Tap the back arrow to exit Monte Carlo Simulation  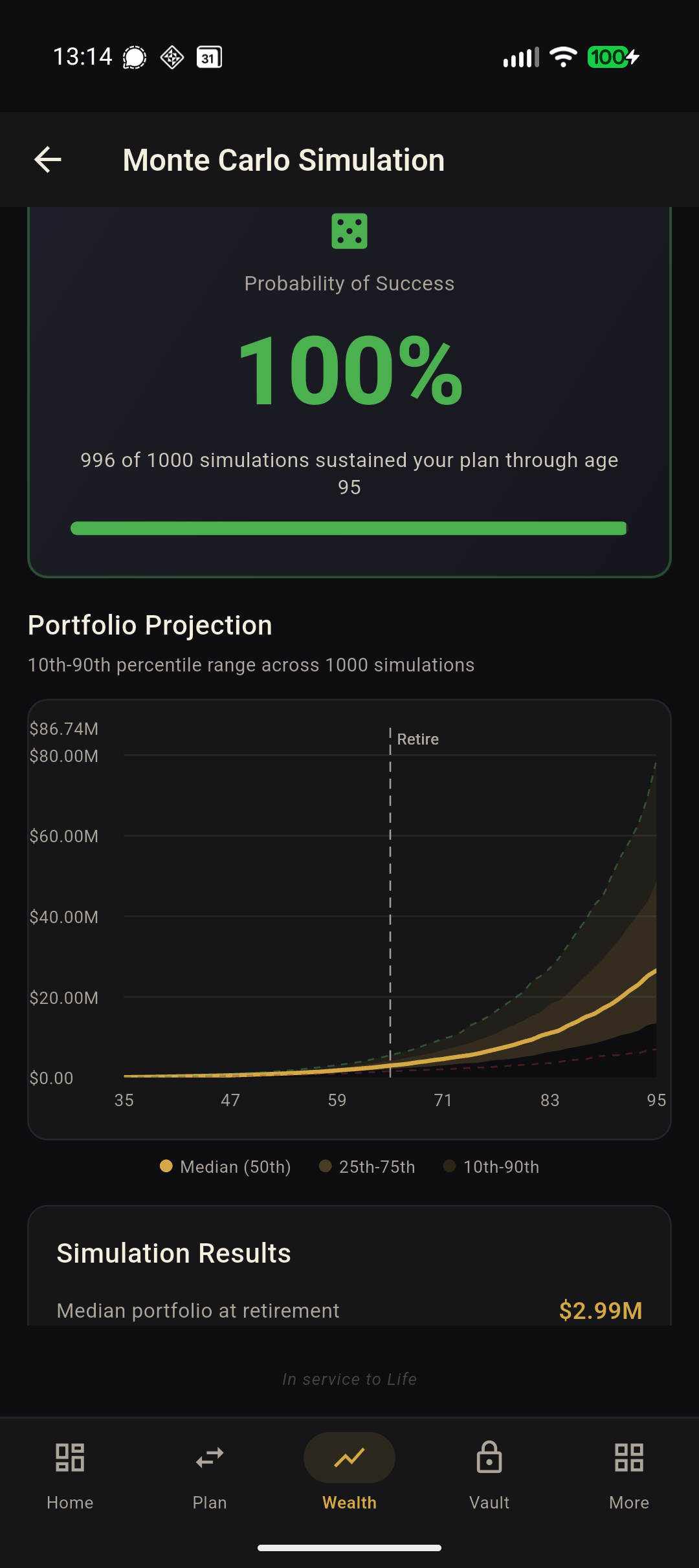pyautogui.click(x=47, y=159)
